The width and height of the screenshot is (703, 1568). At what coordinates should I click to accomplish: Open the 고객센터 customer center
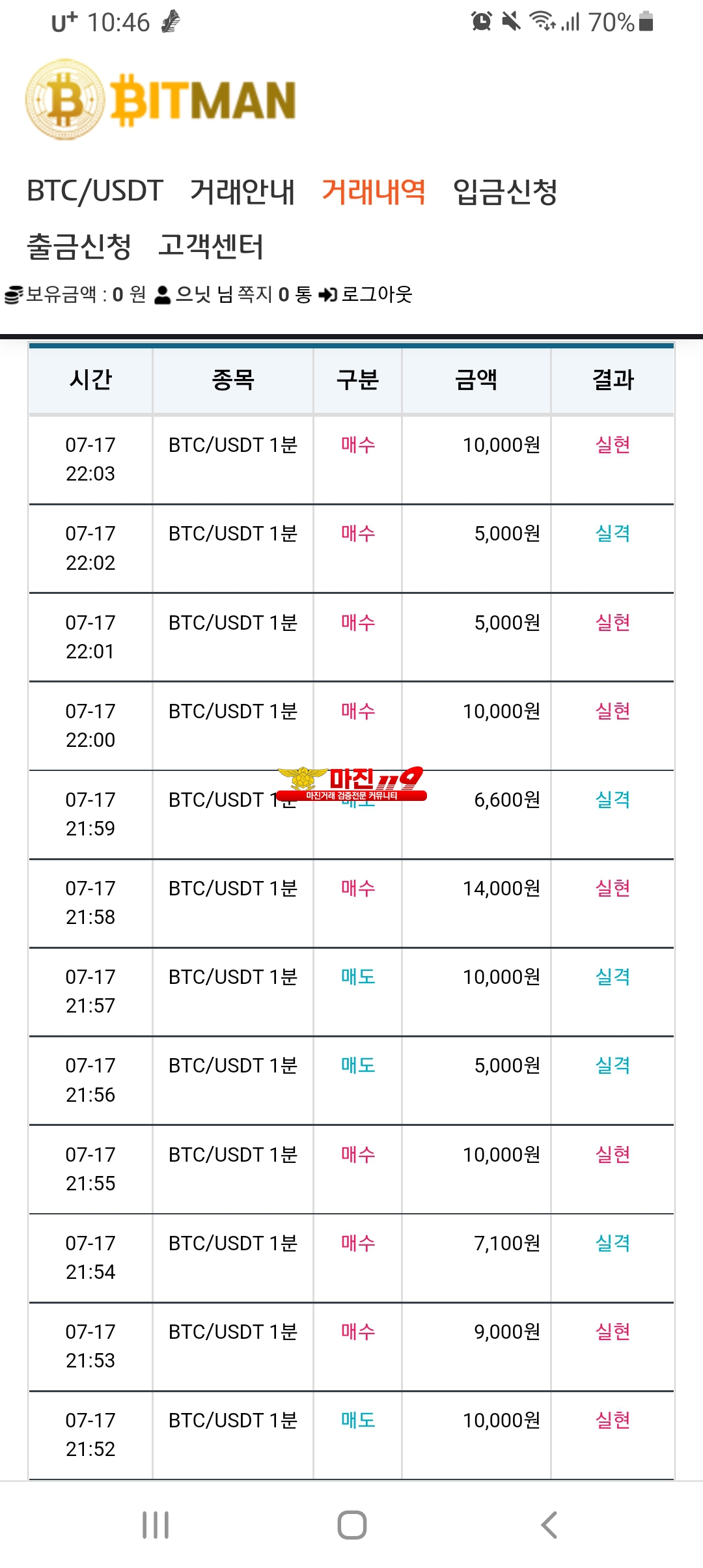pos(211,246)
